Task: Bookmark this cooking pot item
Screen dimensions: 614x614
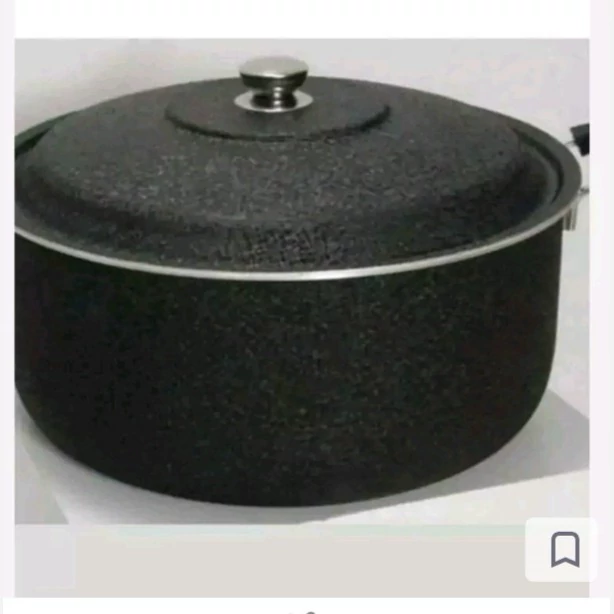Action: [564, 550]
